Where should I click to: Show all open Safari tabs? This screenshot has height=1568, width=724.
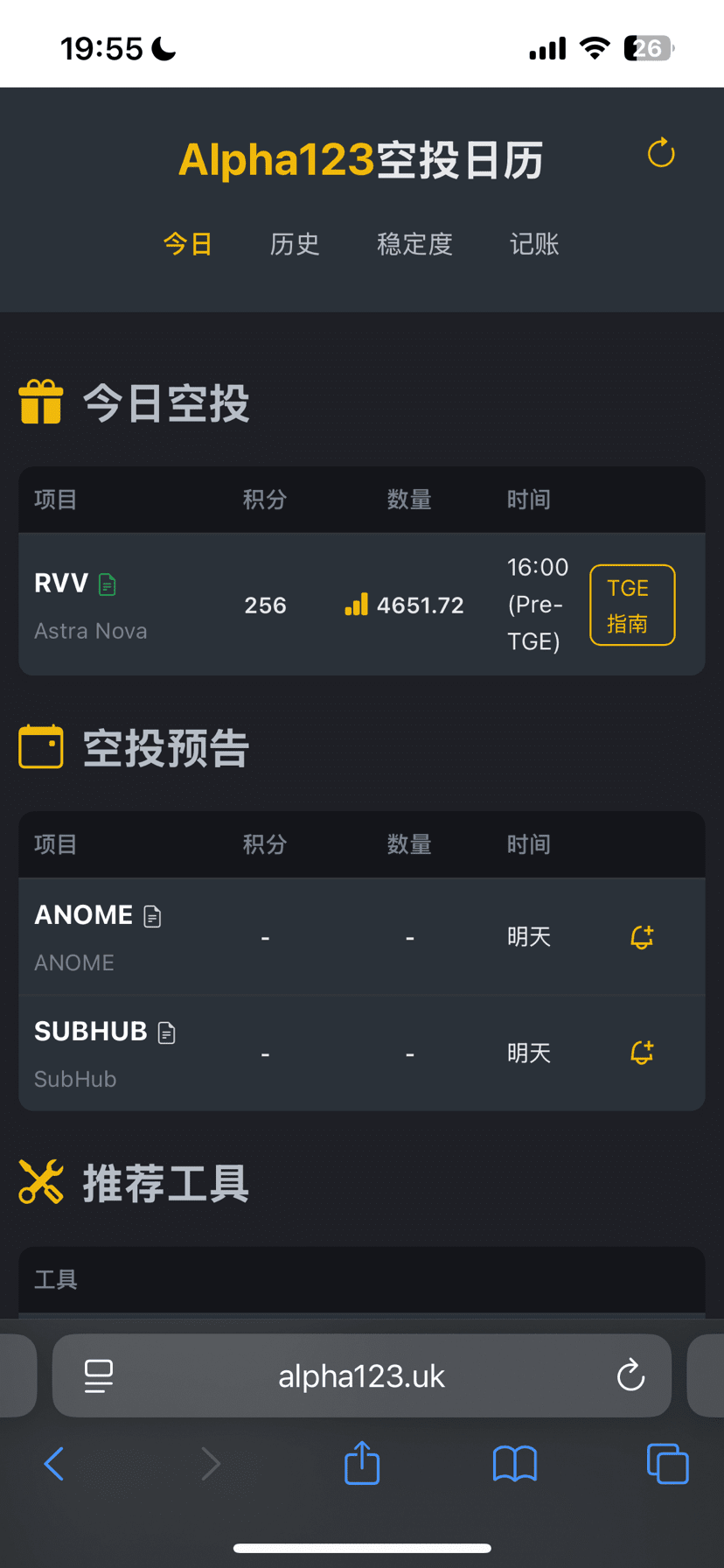coord(667,1464)
